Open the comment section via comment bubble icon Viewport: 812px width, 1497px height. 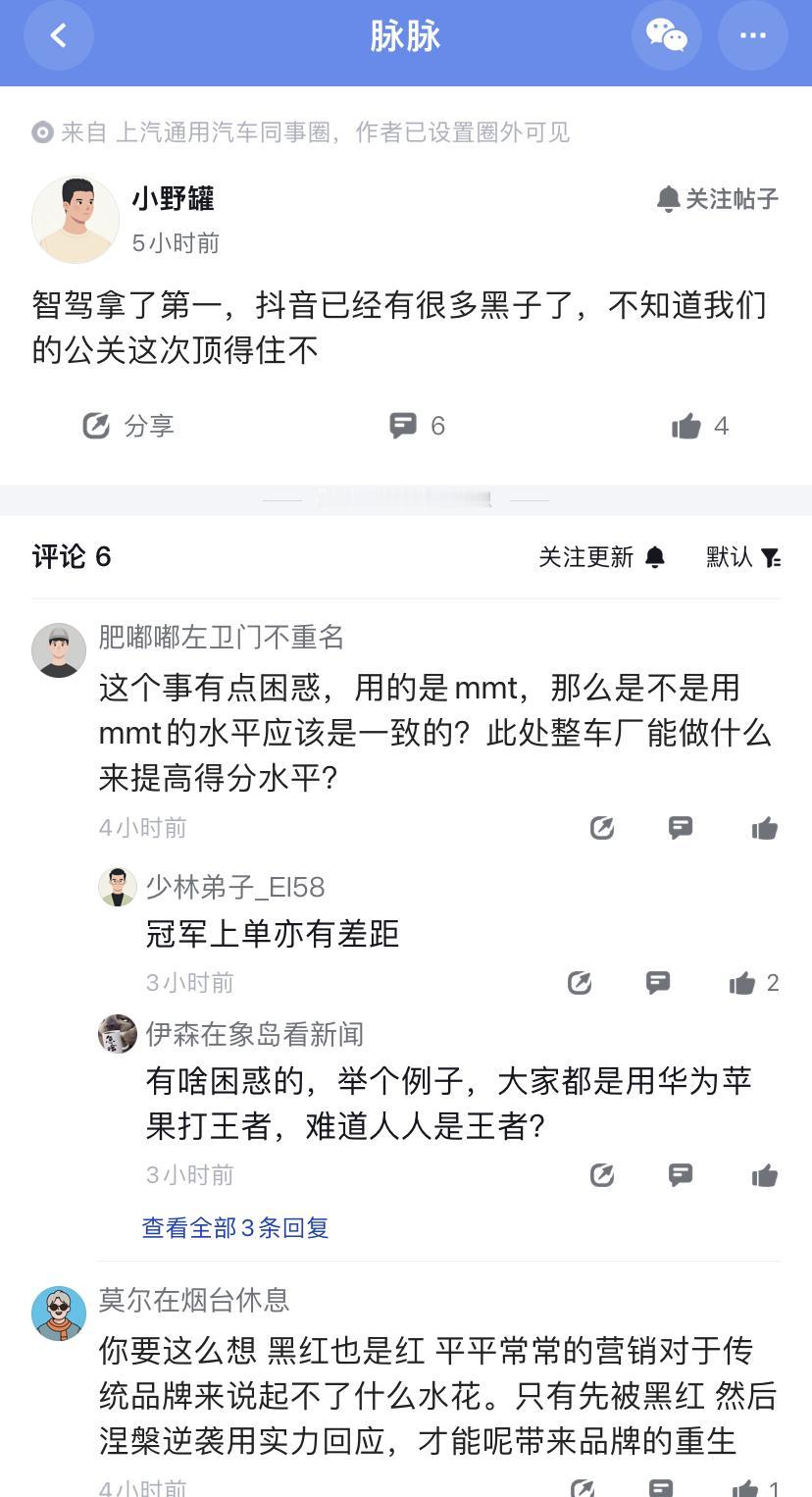[404, 425]
